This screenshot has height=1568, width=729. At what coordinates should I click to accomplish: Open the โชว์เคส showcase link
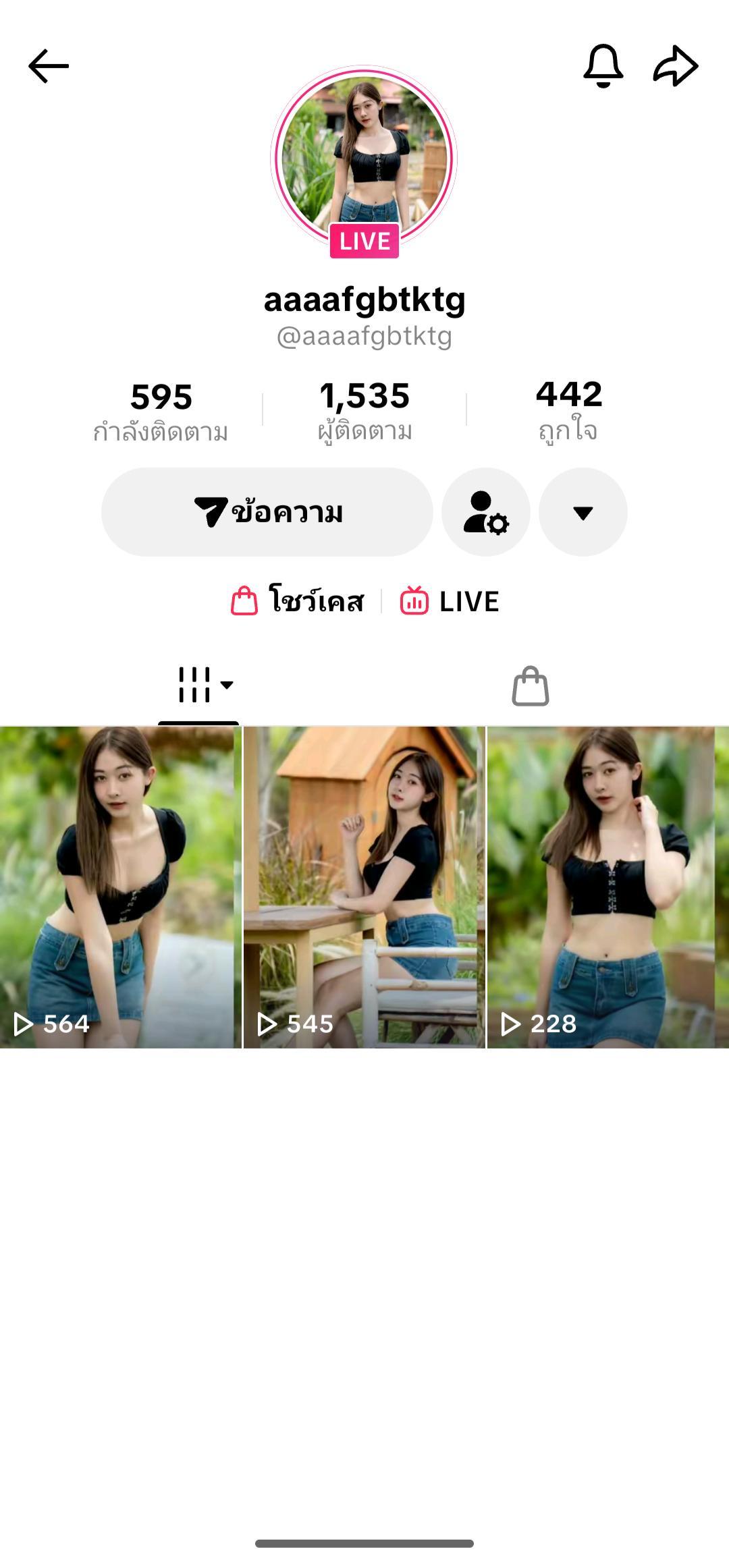coord(297,600)
